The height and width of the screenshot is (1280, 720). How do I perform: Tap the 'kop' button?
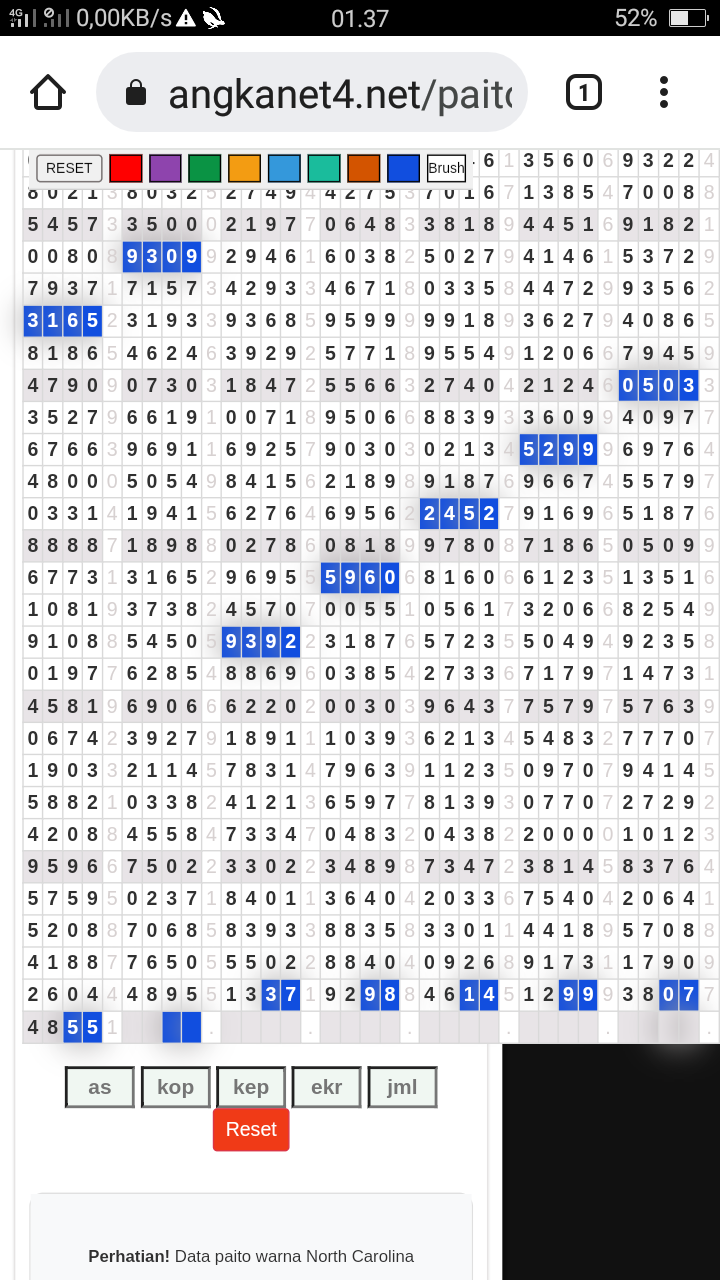pos(176,1087)
